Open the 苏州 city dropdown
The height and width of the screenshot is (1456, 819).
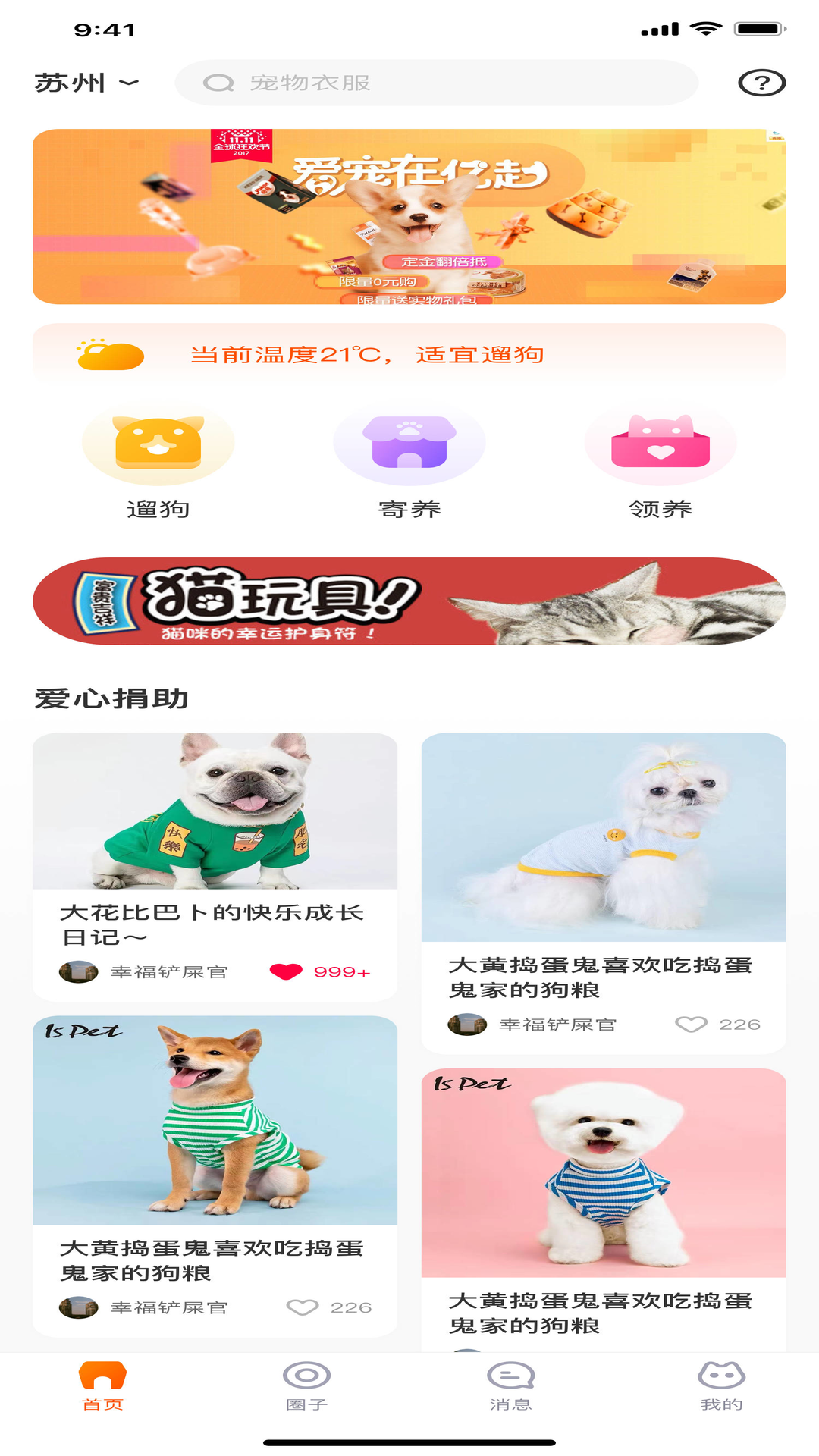click(x=87, y=83)
